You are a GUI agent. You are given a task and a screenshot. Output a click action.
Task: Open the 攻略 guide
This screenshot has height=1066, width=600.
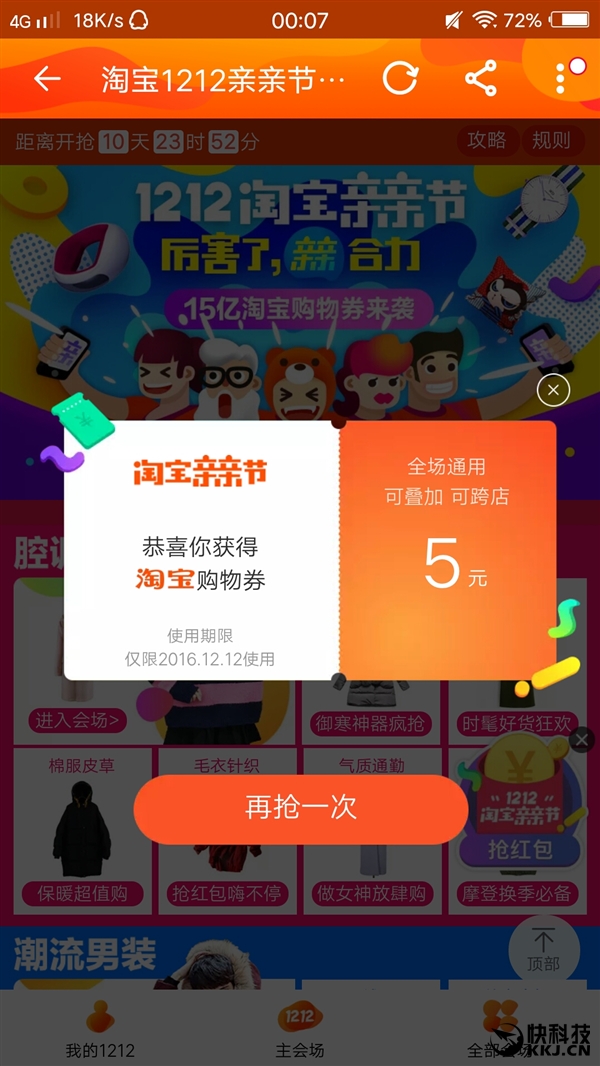(x=487, y=141)
